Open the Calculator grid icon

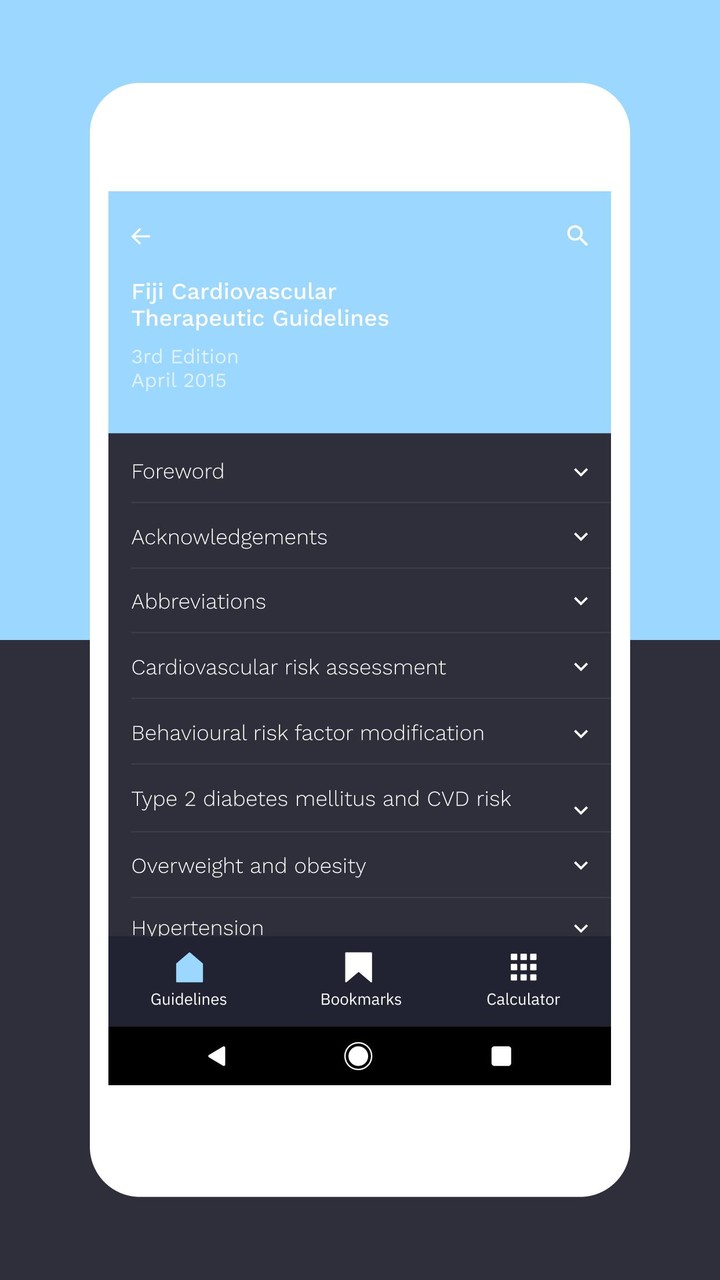point(522,966)
